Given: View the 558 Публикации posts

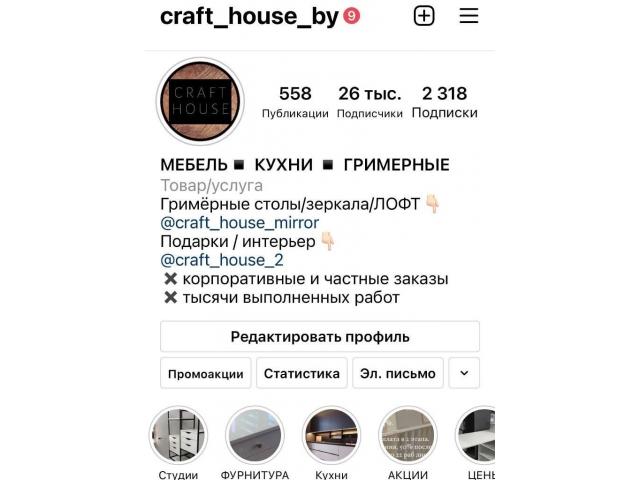Looking at the screenshot, I should point(295,102).
